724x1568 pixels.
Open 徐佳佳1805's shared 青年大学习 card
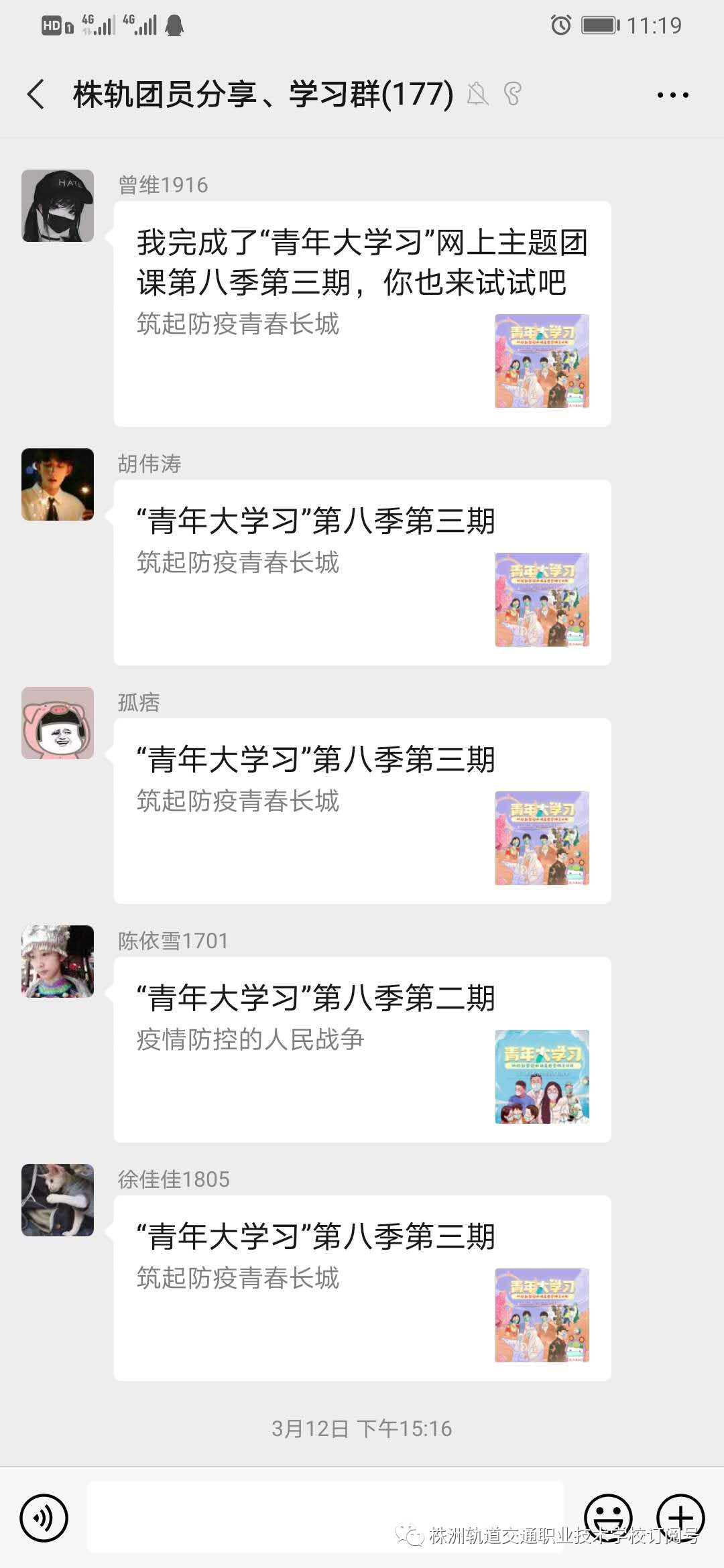coord(362,1288)
